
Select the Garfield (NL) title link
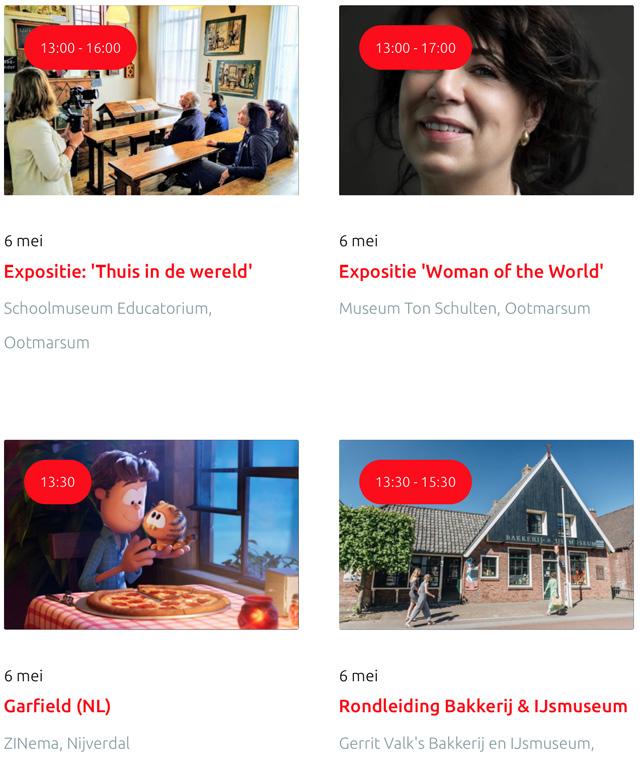(x=57, y=706)
